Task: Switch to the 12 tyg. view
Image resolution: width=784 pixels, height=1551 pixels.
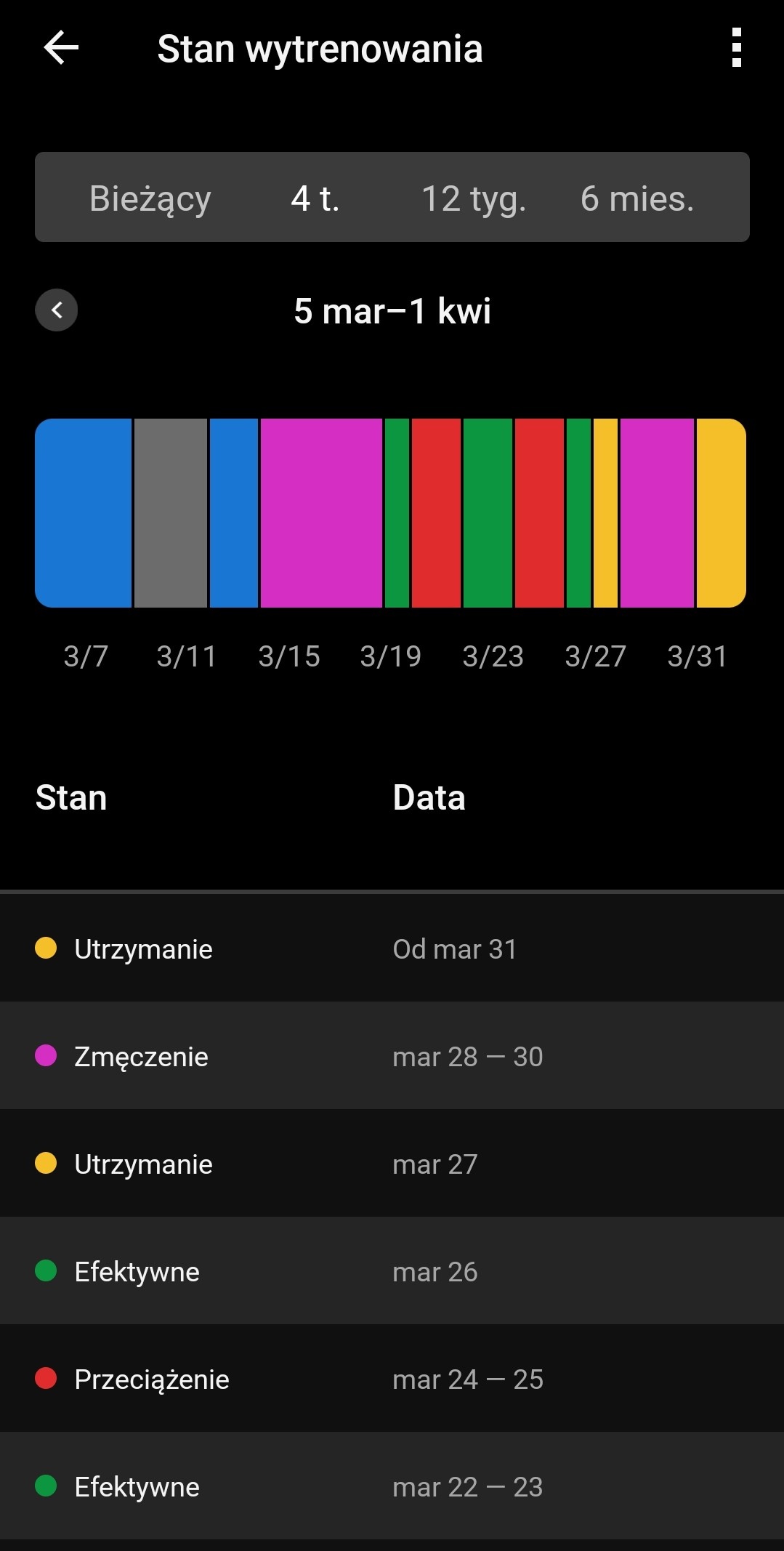Action: coord(474,198)
